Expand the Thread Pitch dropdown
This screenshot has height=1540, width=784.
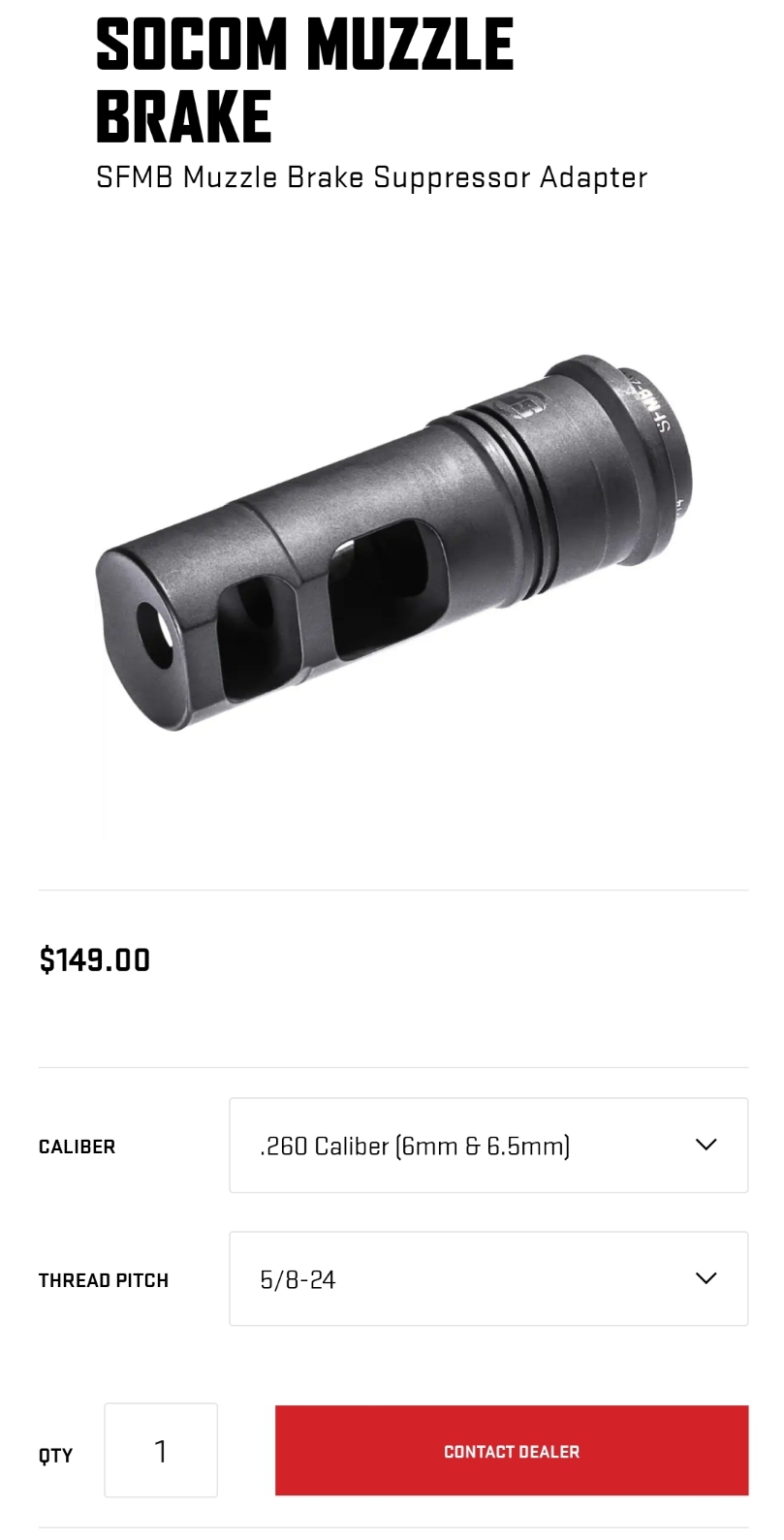487,1278
